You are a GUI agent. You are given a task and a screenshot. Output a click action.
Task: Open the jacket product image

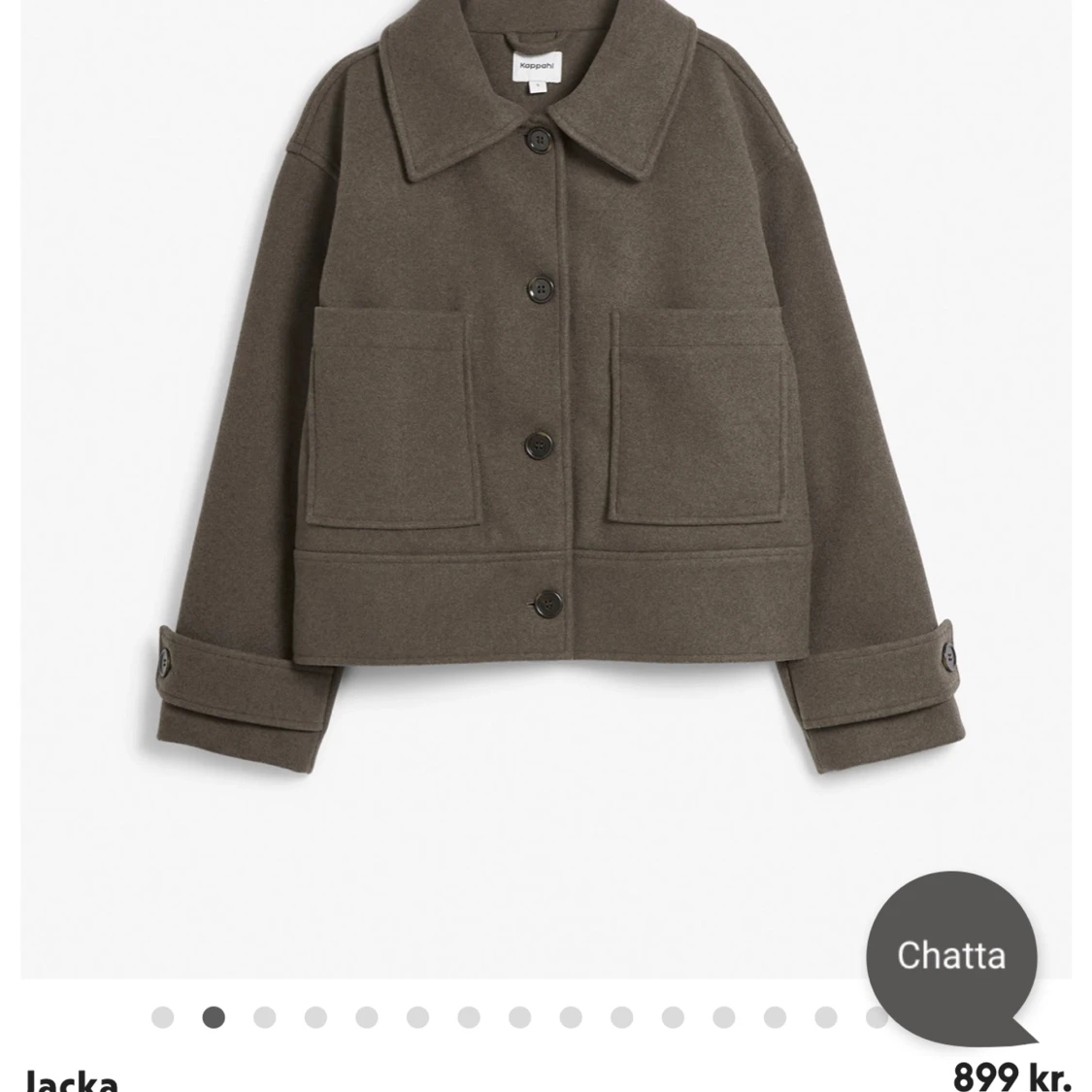coord(546,437)
